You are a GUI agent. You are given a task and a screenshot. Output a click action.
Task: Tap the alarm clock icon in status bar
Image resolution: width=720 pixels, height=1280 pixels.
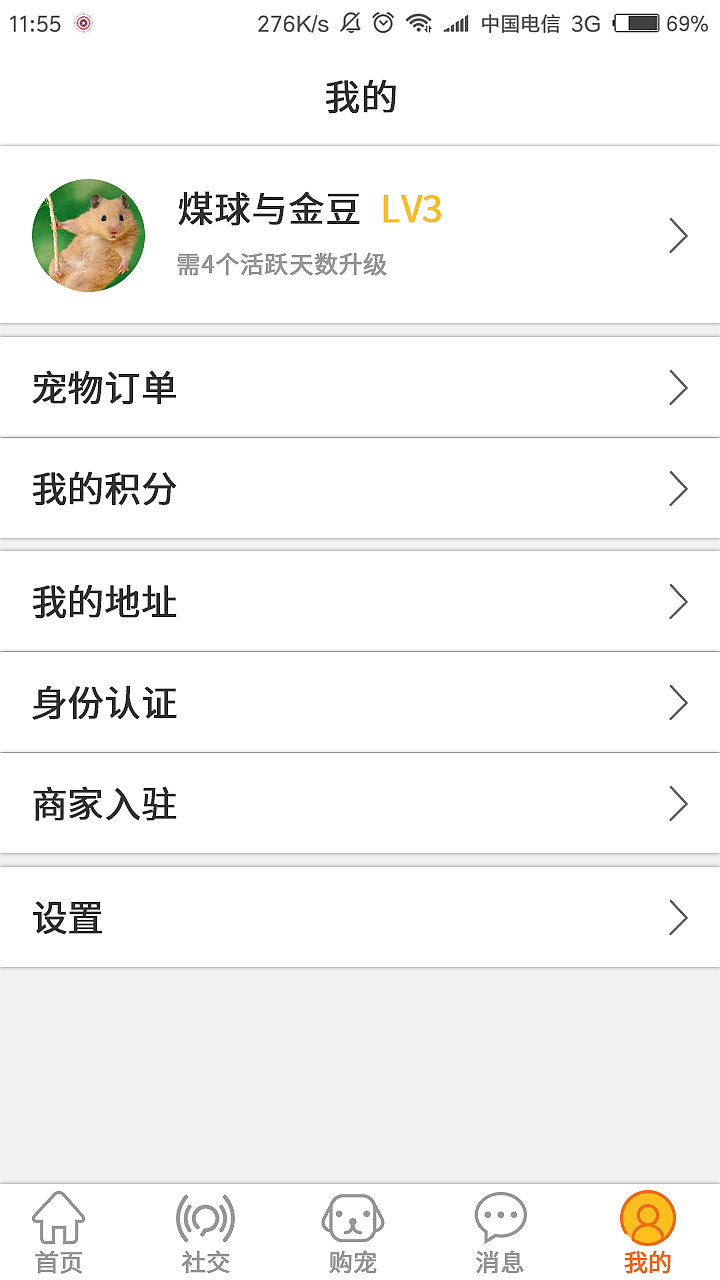point(381,23)
